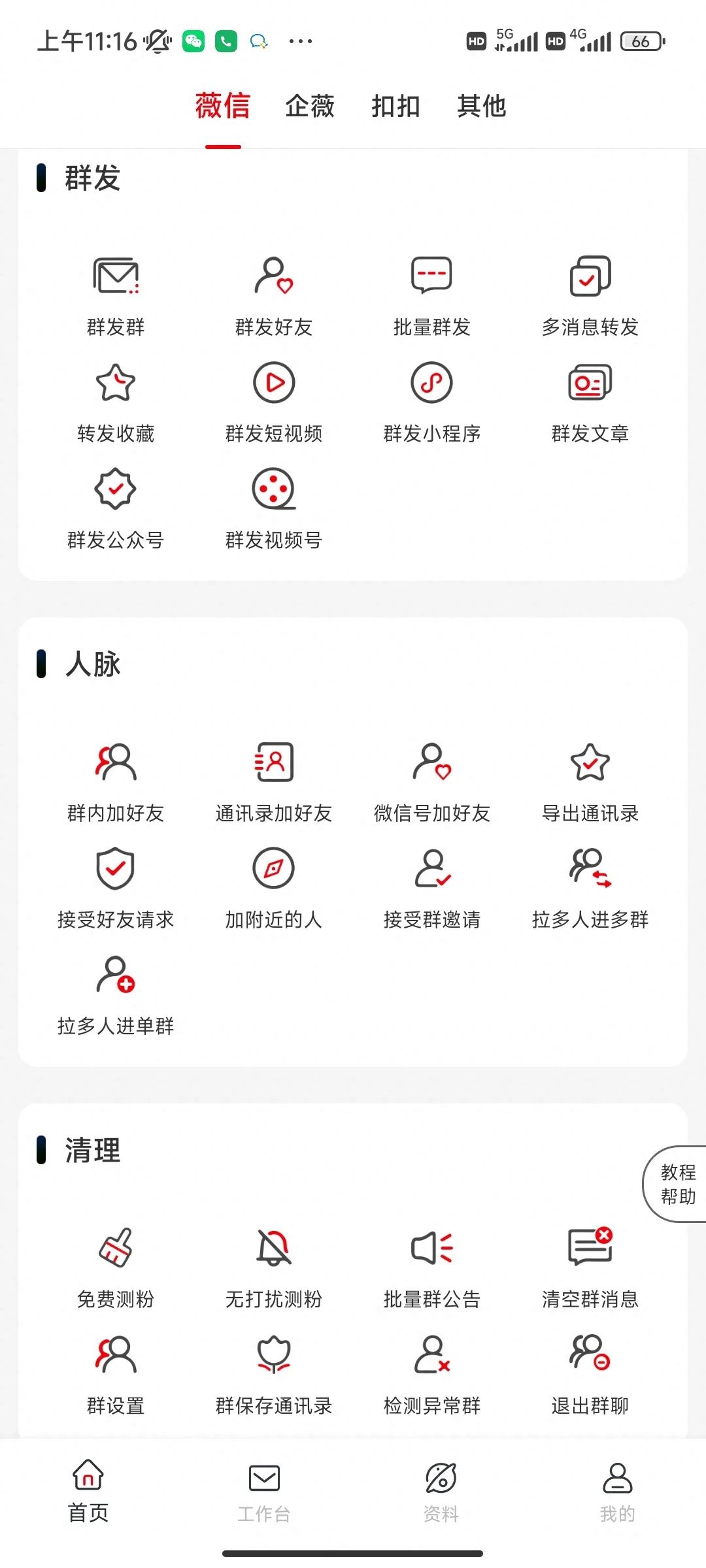The height and width of the screenshot is (1568, 706).
Task: Launch 批量群发 tool
Action: (x=431, y=295)
